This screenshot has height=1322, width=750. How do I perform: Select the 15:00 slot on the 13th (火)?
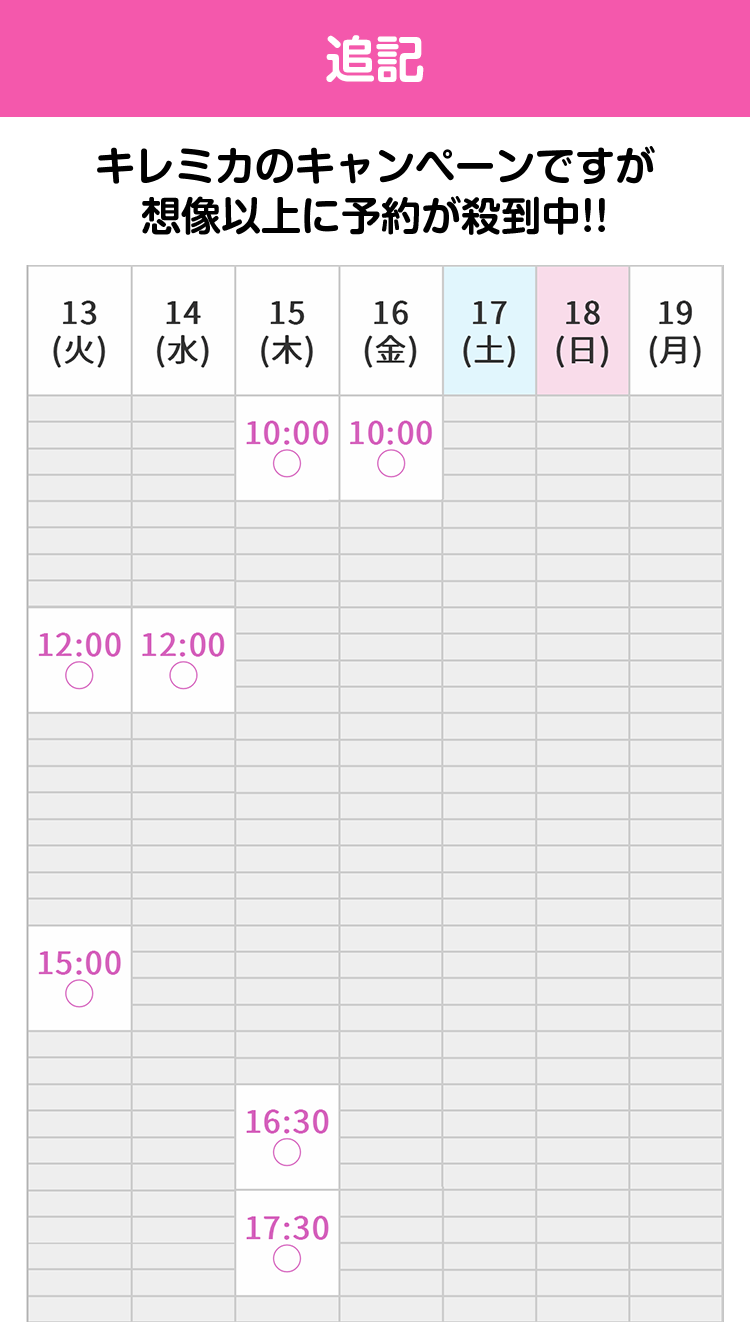pos(79,978)
